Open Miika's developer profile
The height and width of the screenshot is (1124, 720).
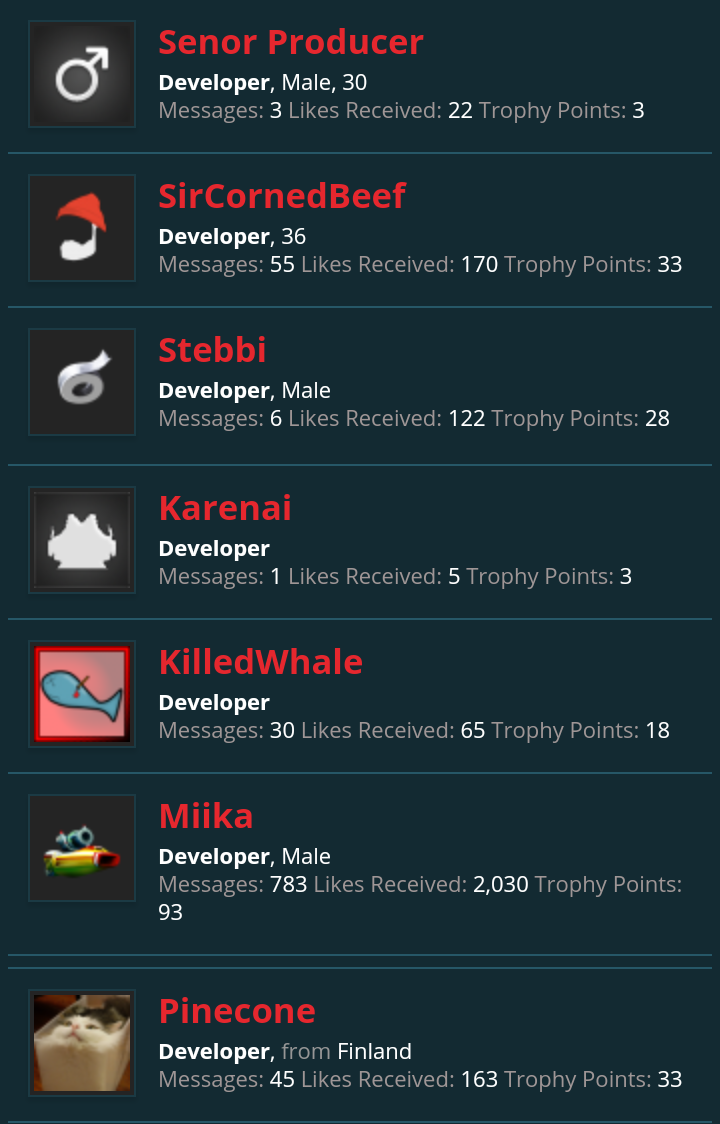click(206, 816)
